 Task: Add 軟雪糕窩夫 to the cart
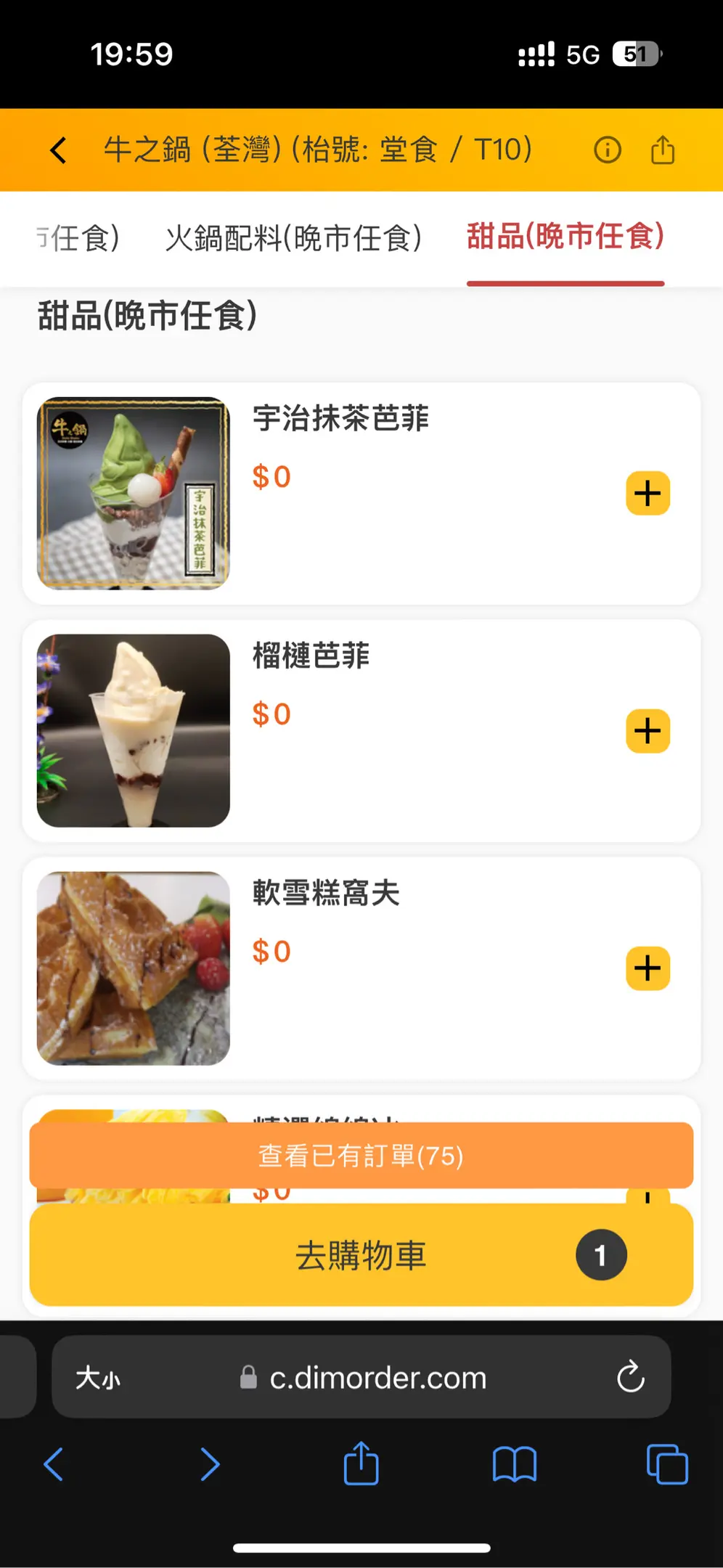pyautogui.click(x=648, y=968)
